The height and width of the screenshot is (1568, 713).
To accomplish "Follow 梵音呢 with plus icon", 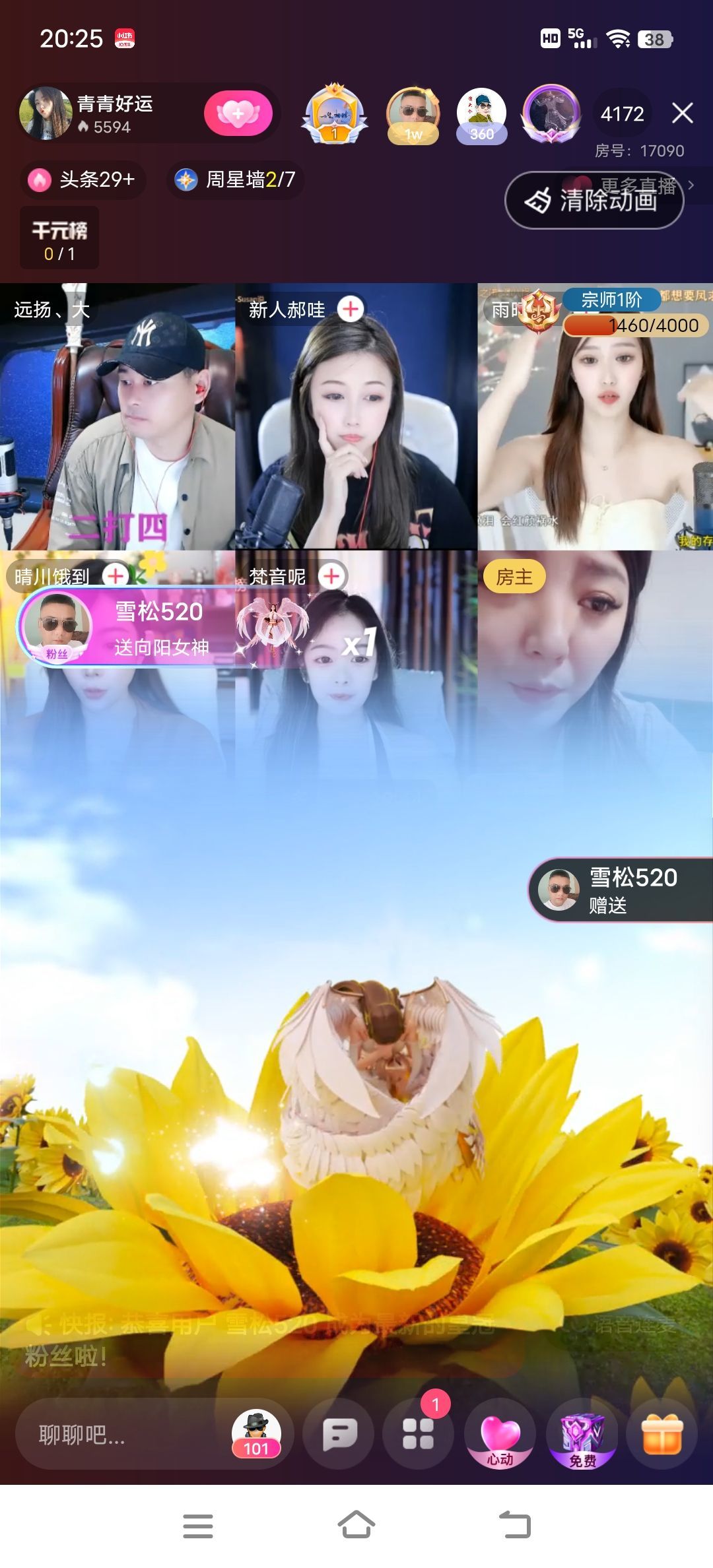I will point(331,576).
